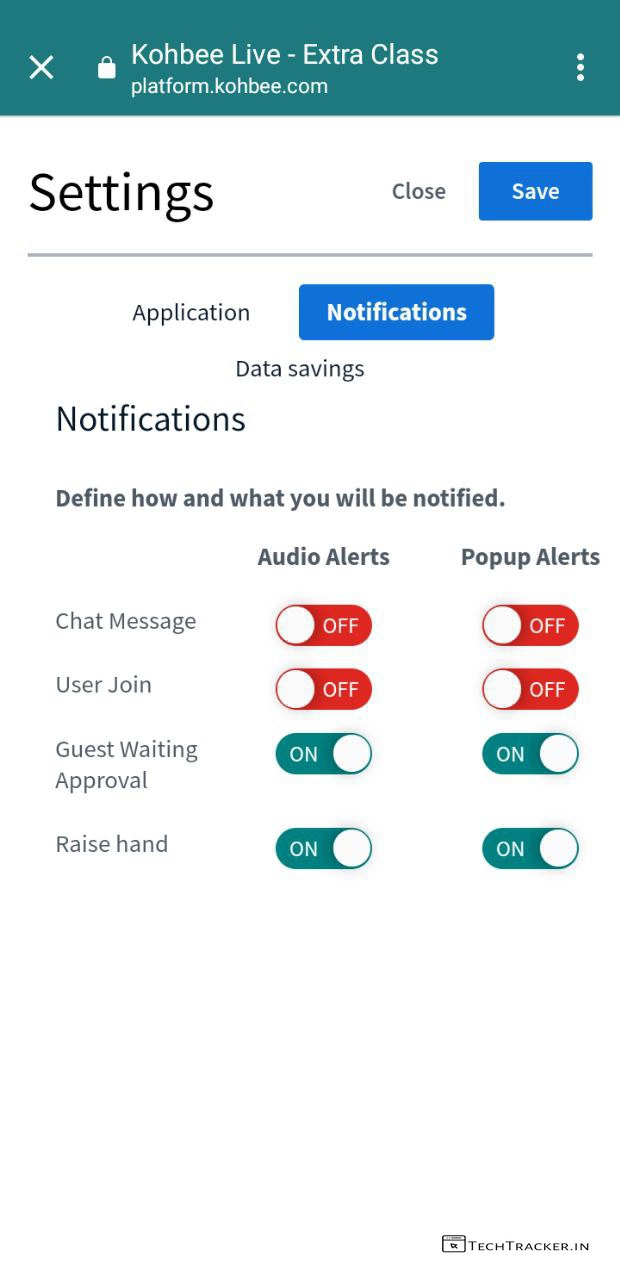Image resolution: width=620 pixels, height=1280 pixels.
Task: Close the browser tab with the X
Action: pos(41,68)
